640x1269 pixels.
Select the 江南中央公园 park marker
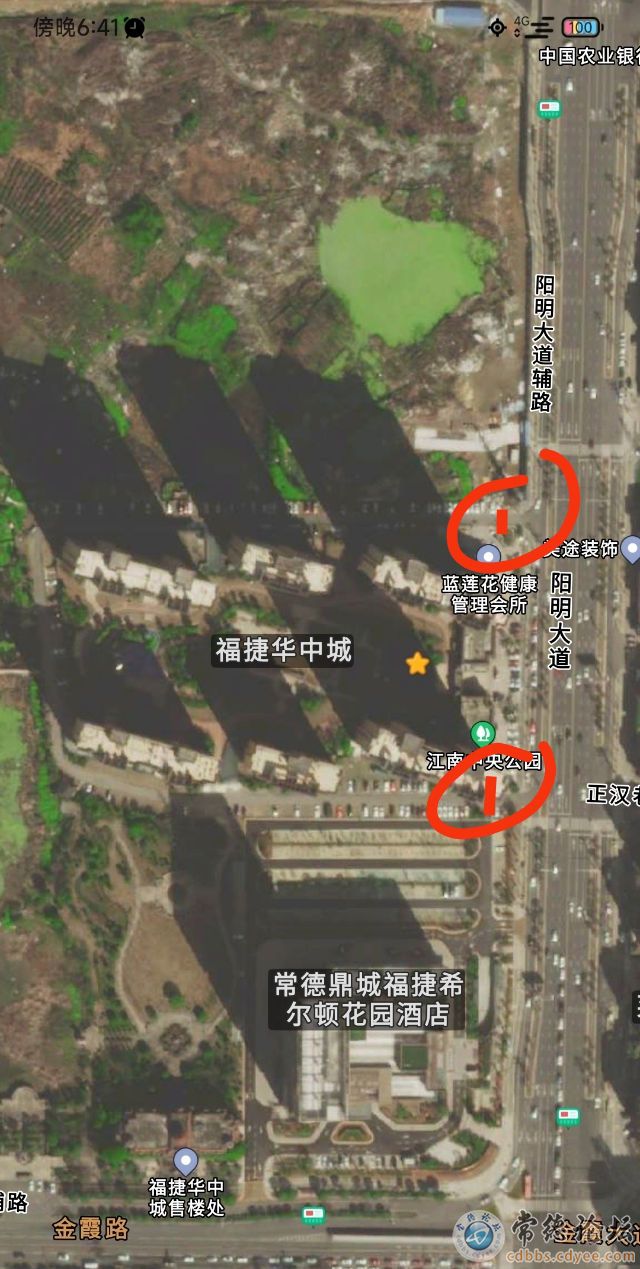(483, 733)
